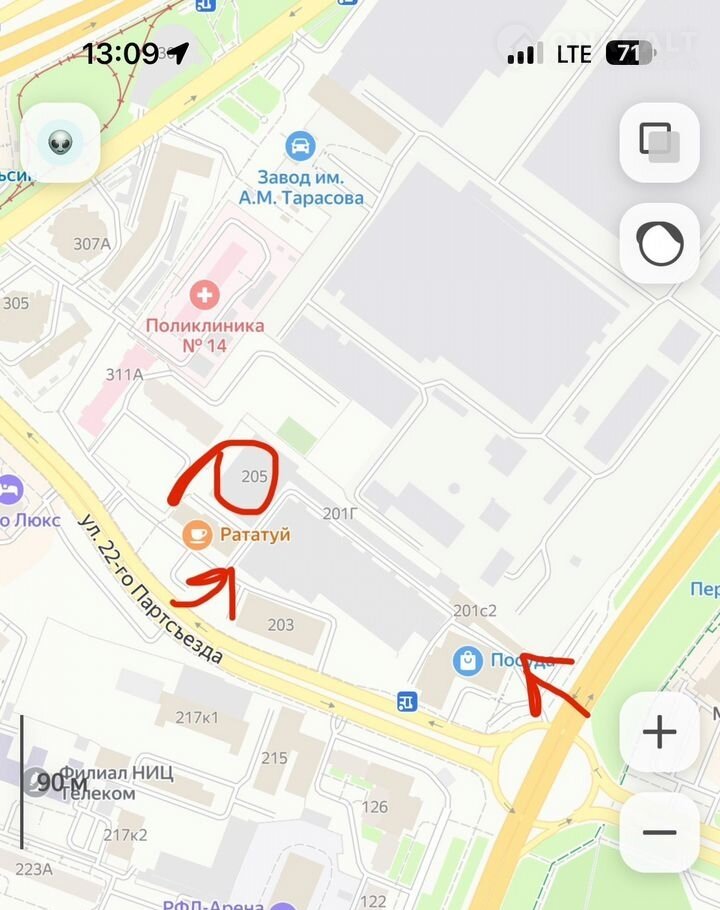Open the bus stop near ул. 22-го Партсъезда
The width and height of the screenshot is (720, 910).
tap(407, 701)
